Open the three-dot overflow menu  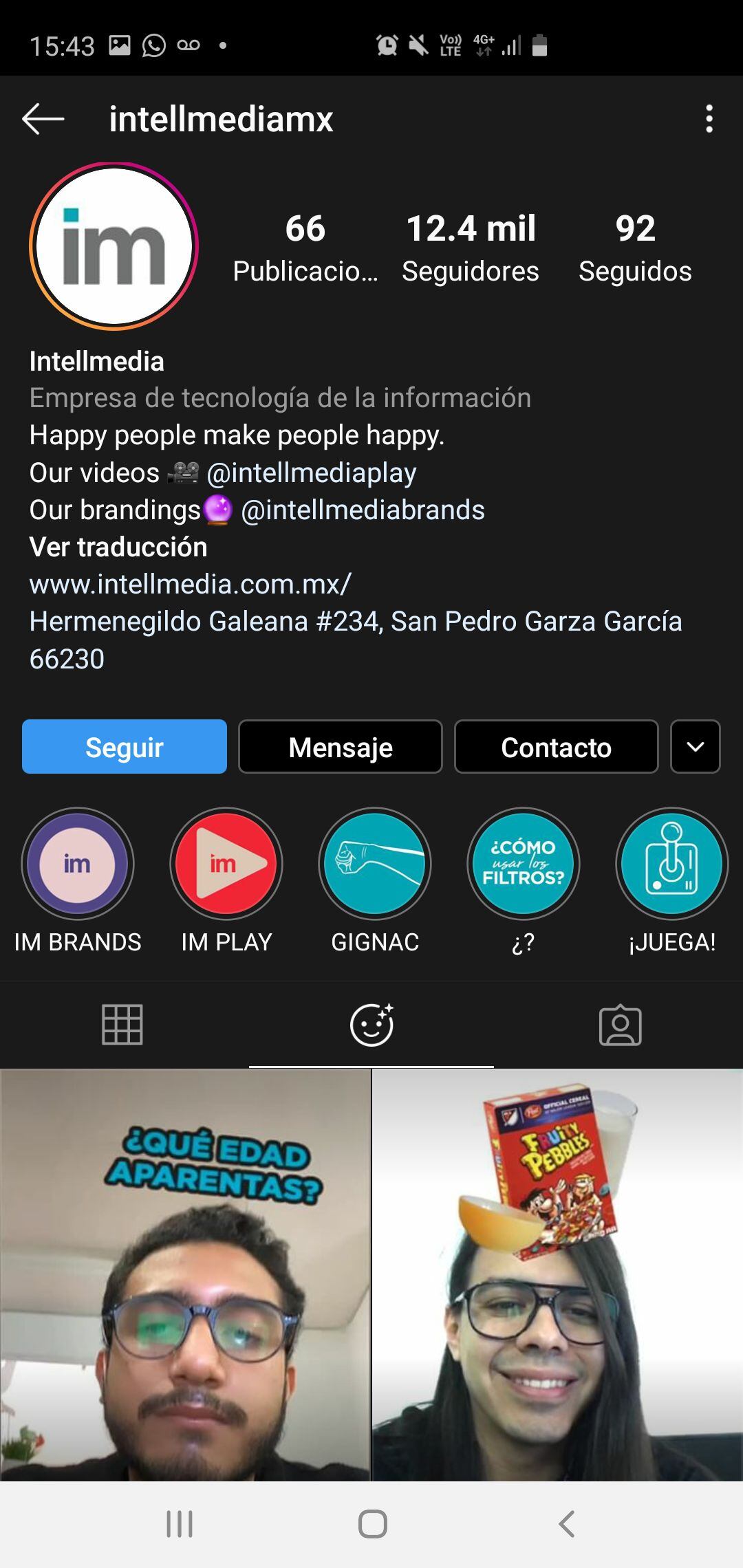pos(709,119)
